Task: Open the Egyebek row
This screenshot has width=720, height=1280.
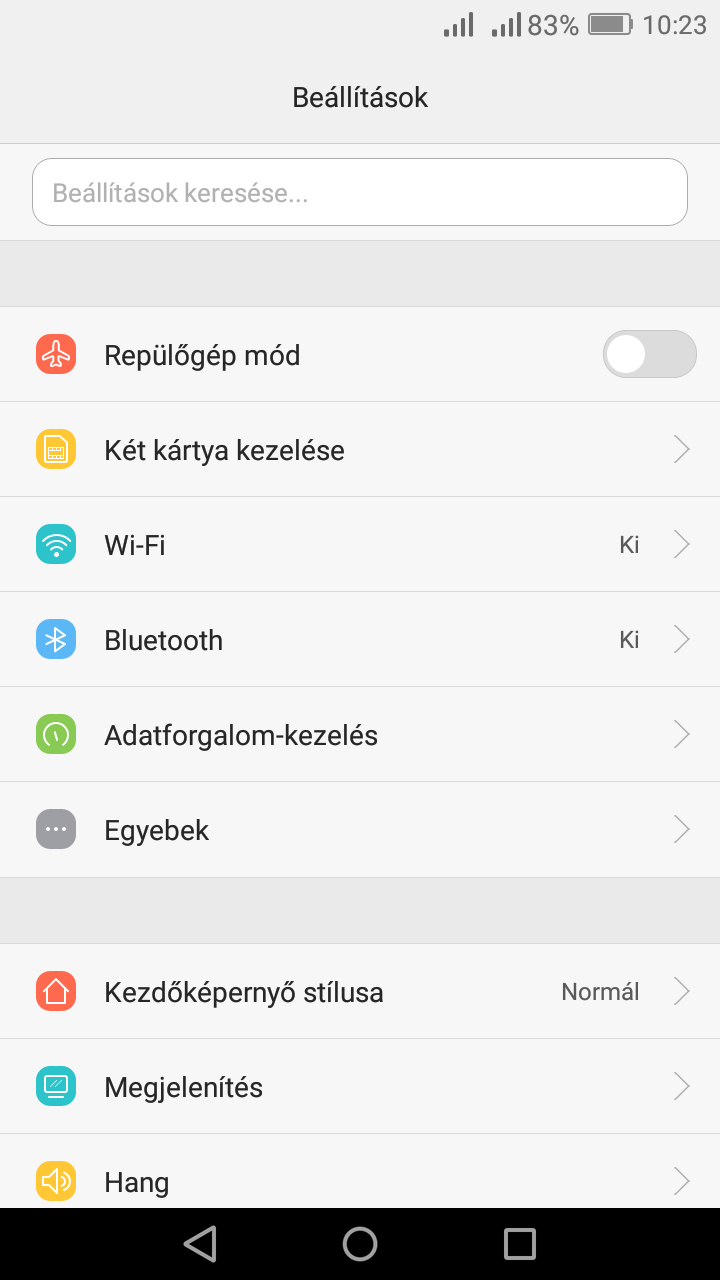Action: click(360, 830)
